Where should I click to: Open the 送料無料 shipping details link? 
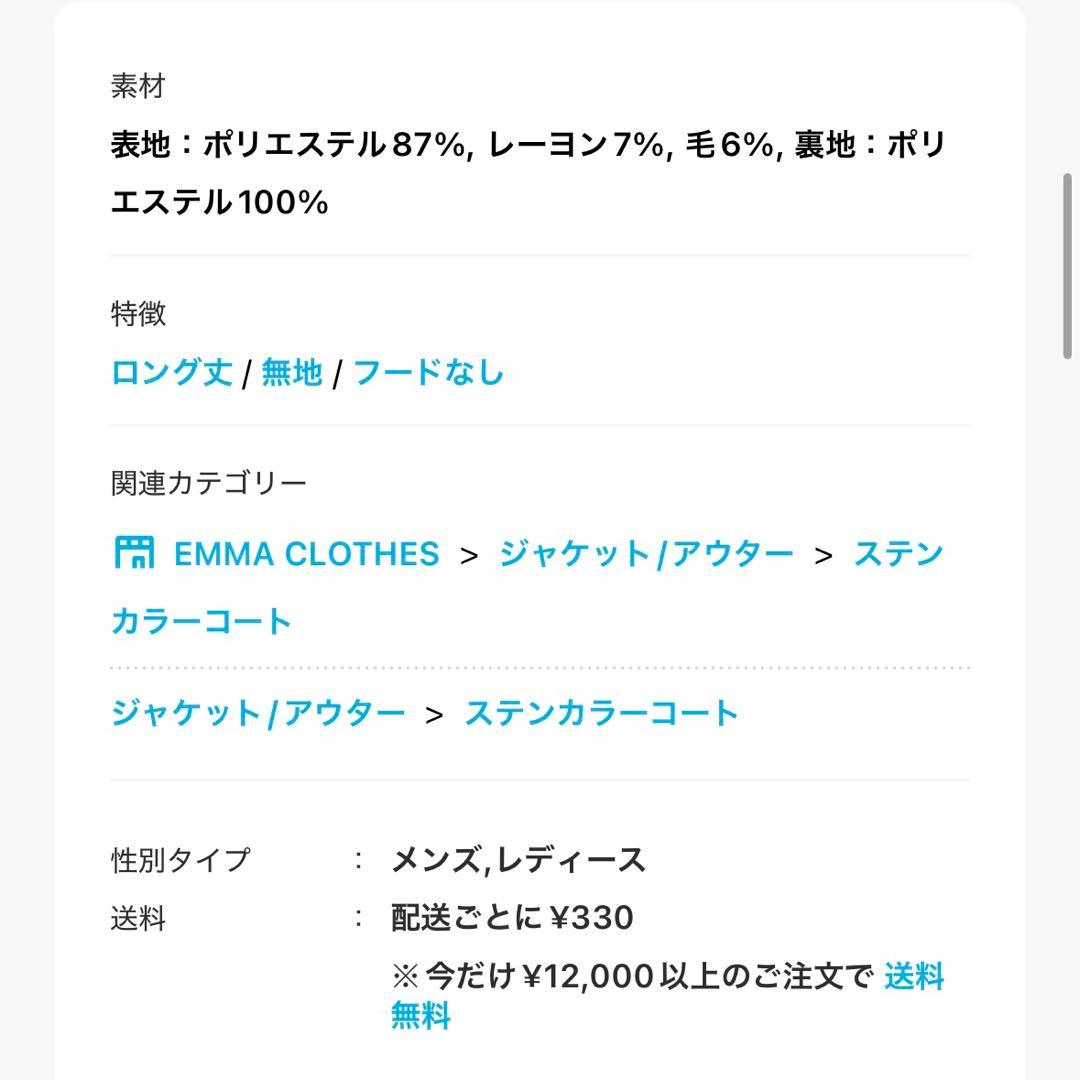(x=914, y=976)
